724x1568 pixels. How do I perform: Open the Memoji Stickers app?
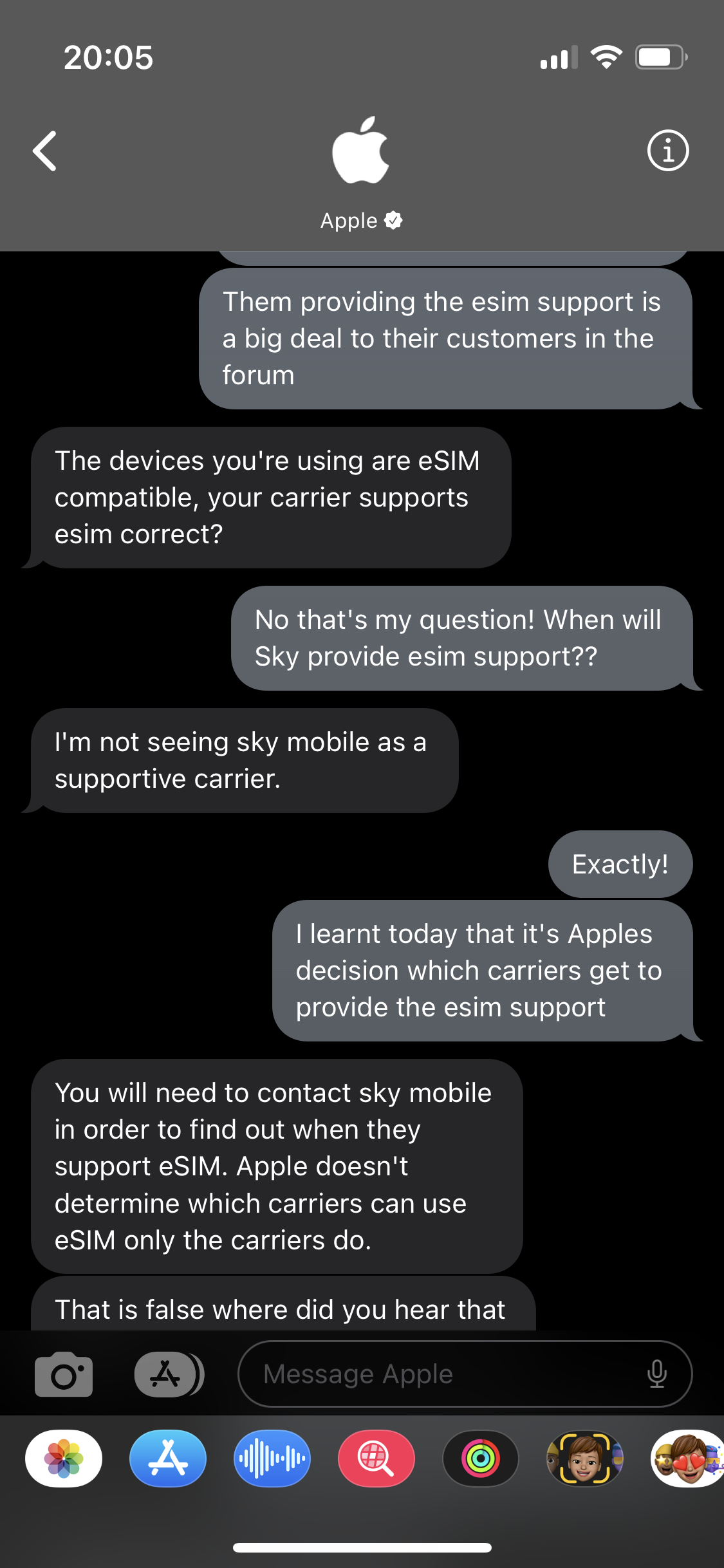tap(687, 1459)
